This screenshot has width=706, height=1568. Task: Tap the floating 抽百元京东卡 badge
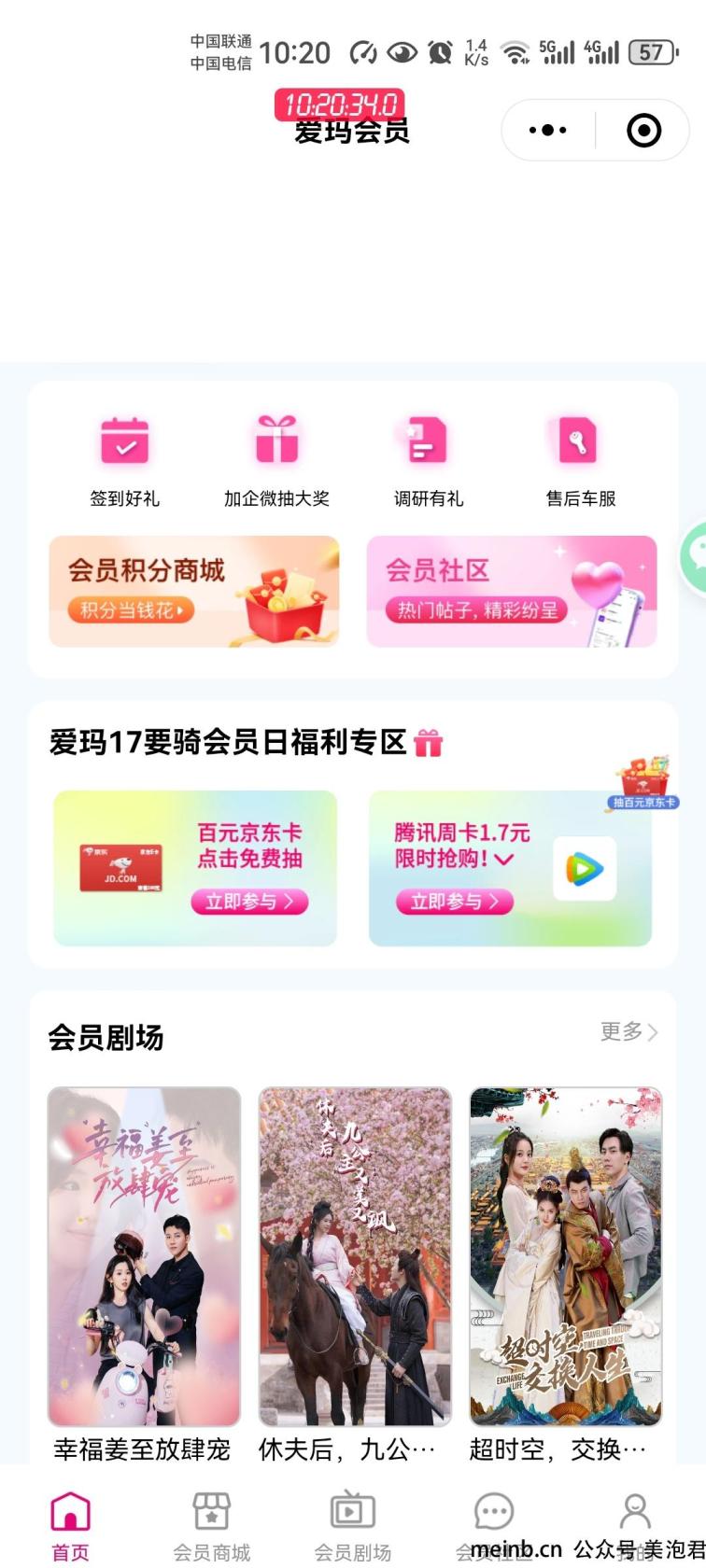(x=643, y=782)
